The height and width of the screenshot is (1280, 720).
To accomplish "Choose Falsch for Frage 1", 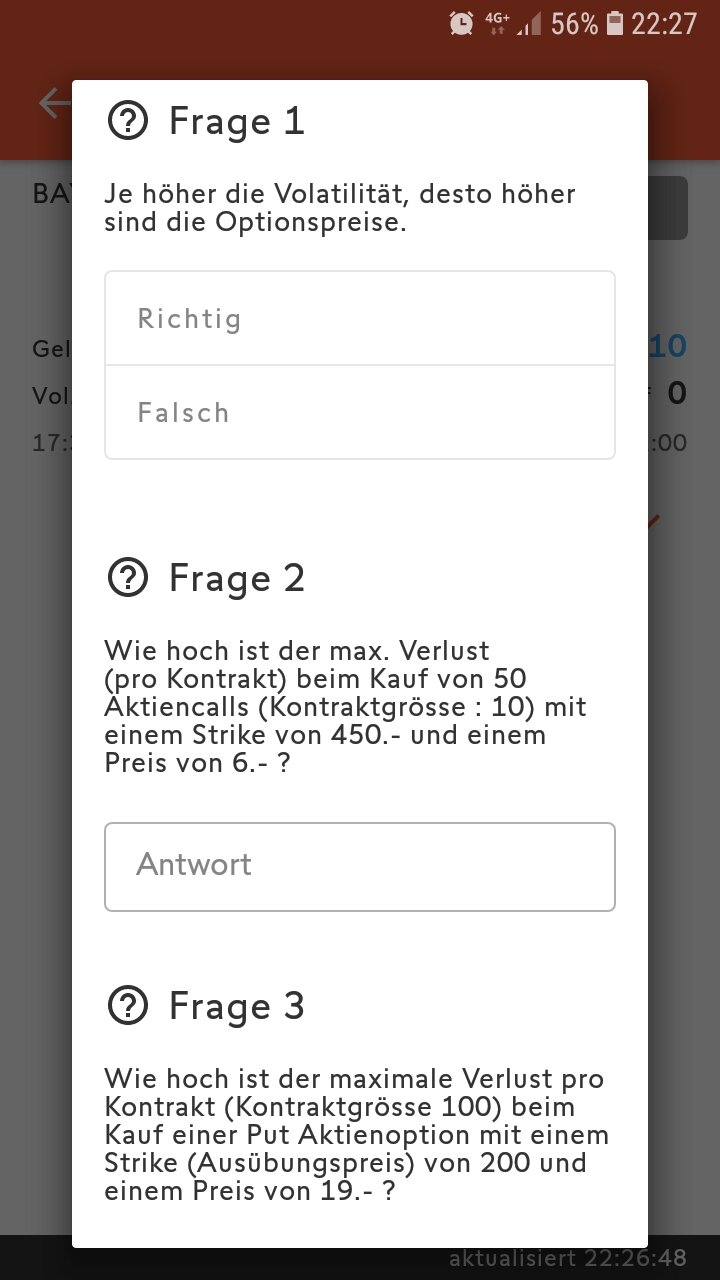I will click(359, 412).
